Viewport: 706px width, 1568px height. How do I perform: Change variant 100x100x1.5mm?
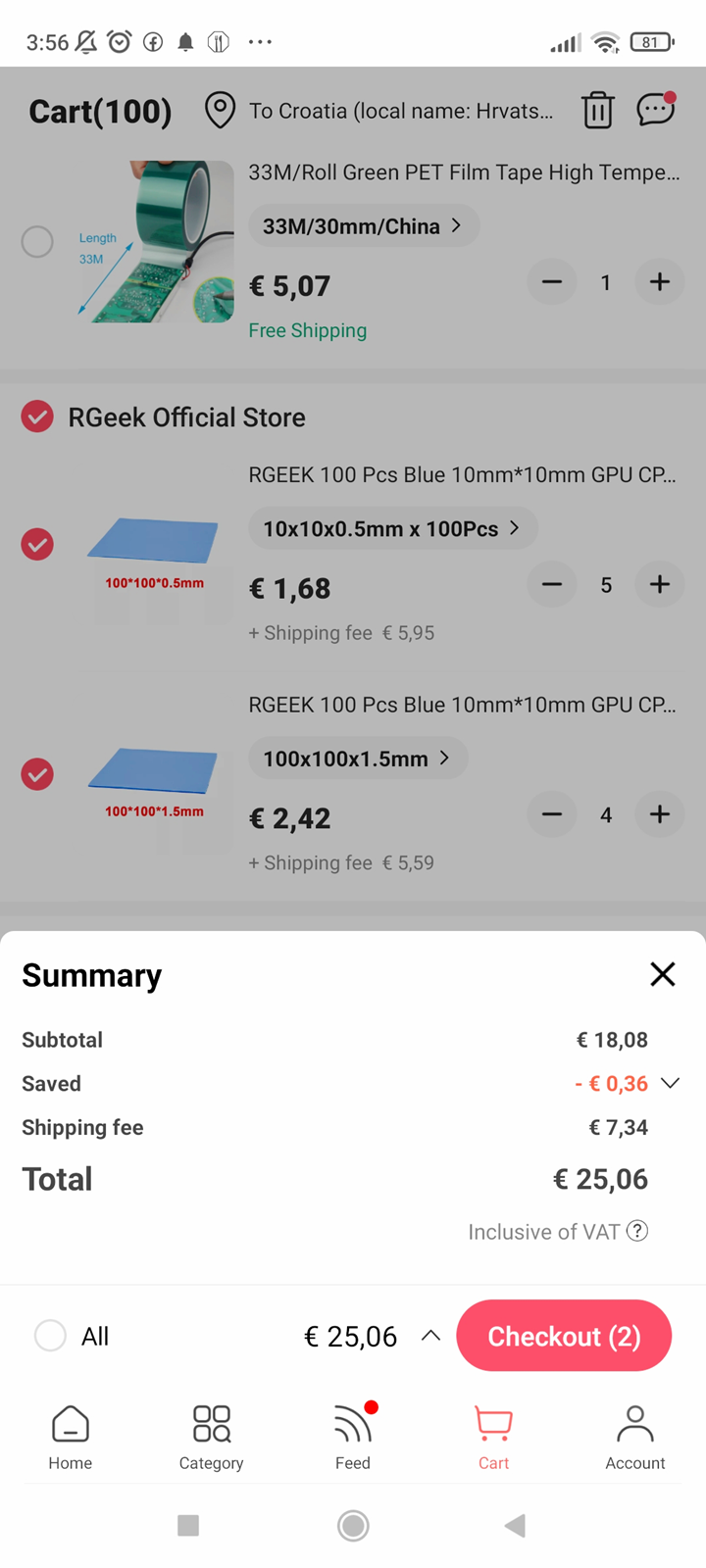tap(358, 759)
